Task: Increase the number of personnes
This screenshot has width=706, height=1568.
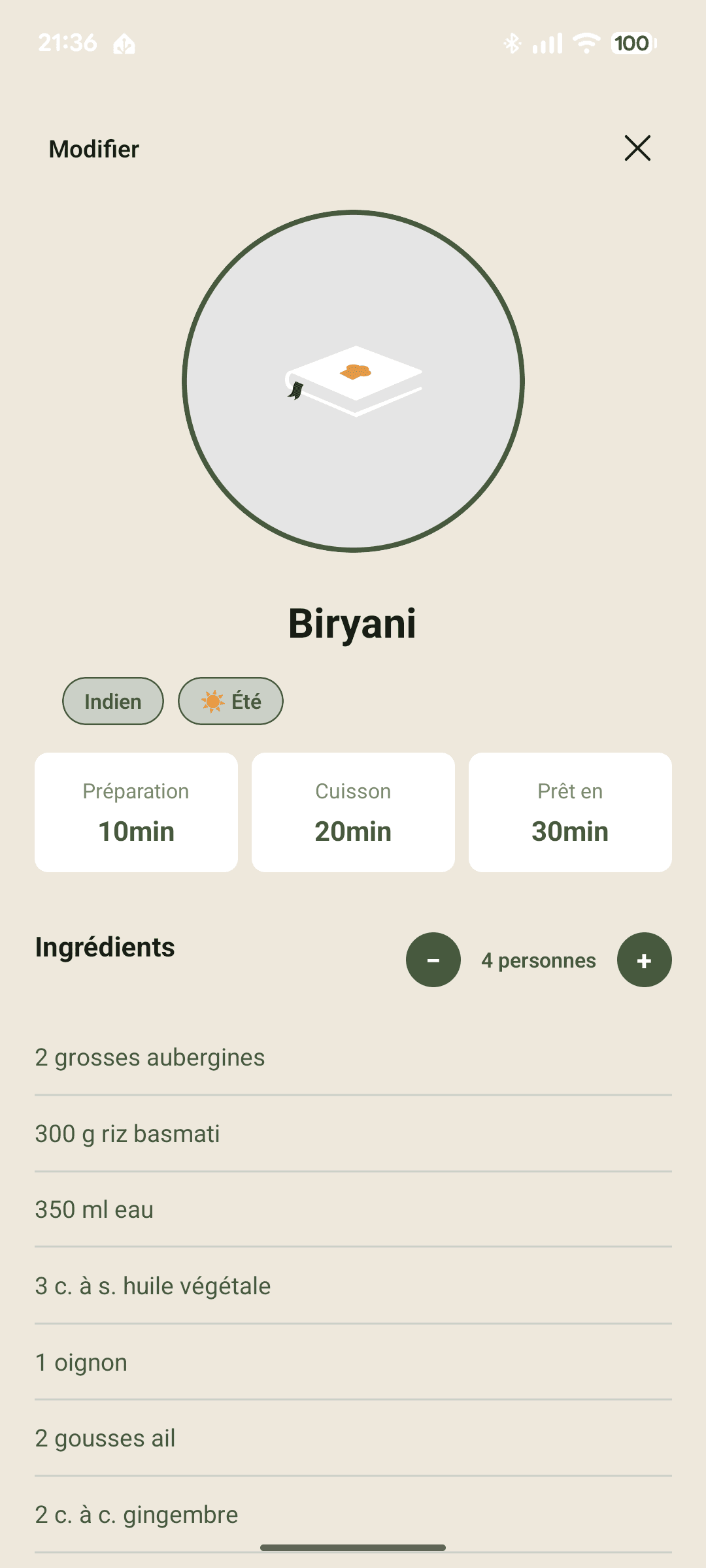Action: coord(644,960)
